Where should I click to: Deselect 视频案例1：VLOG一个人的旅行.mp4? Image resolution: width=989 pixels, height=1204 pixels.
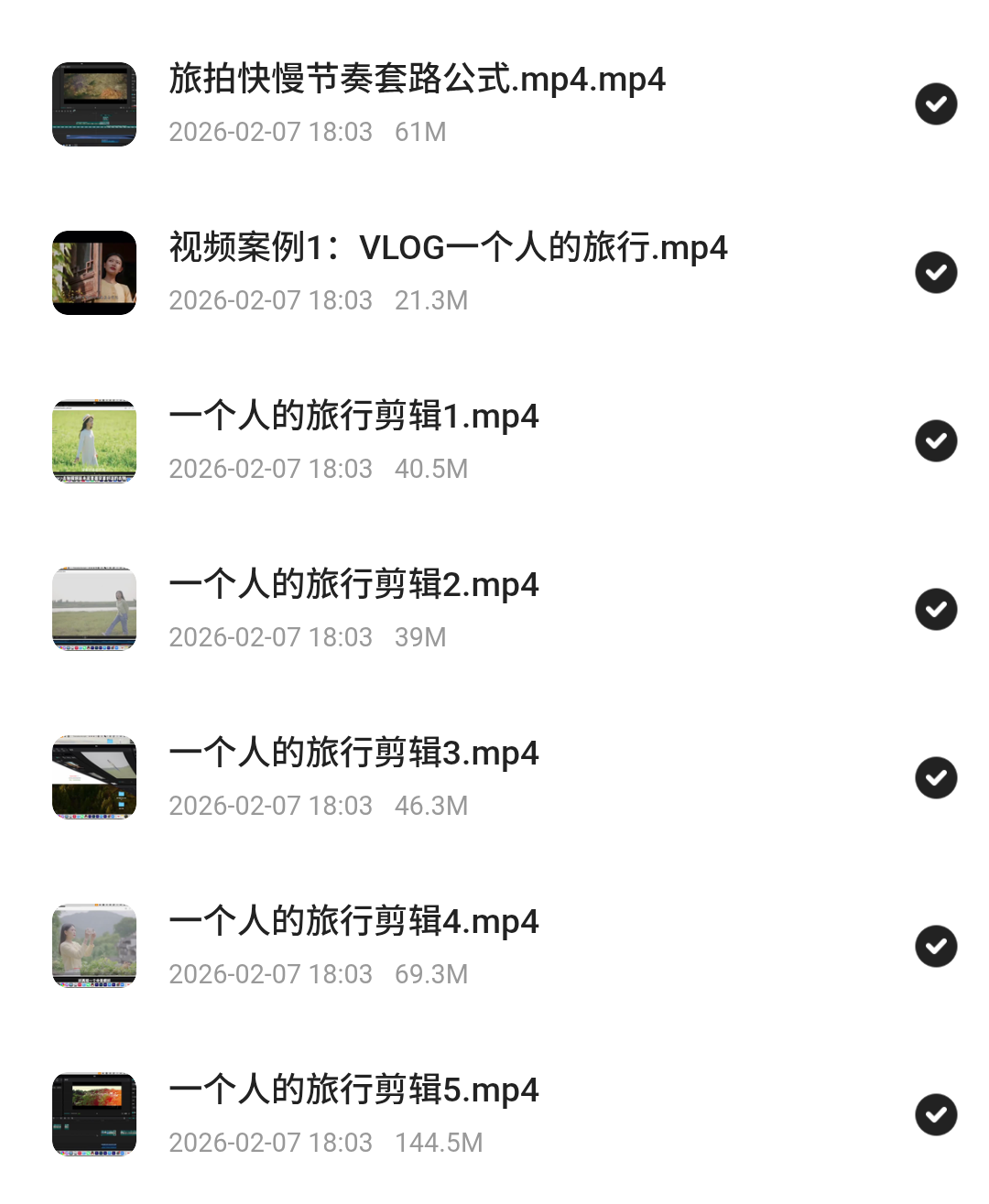(936, 273)
